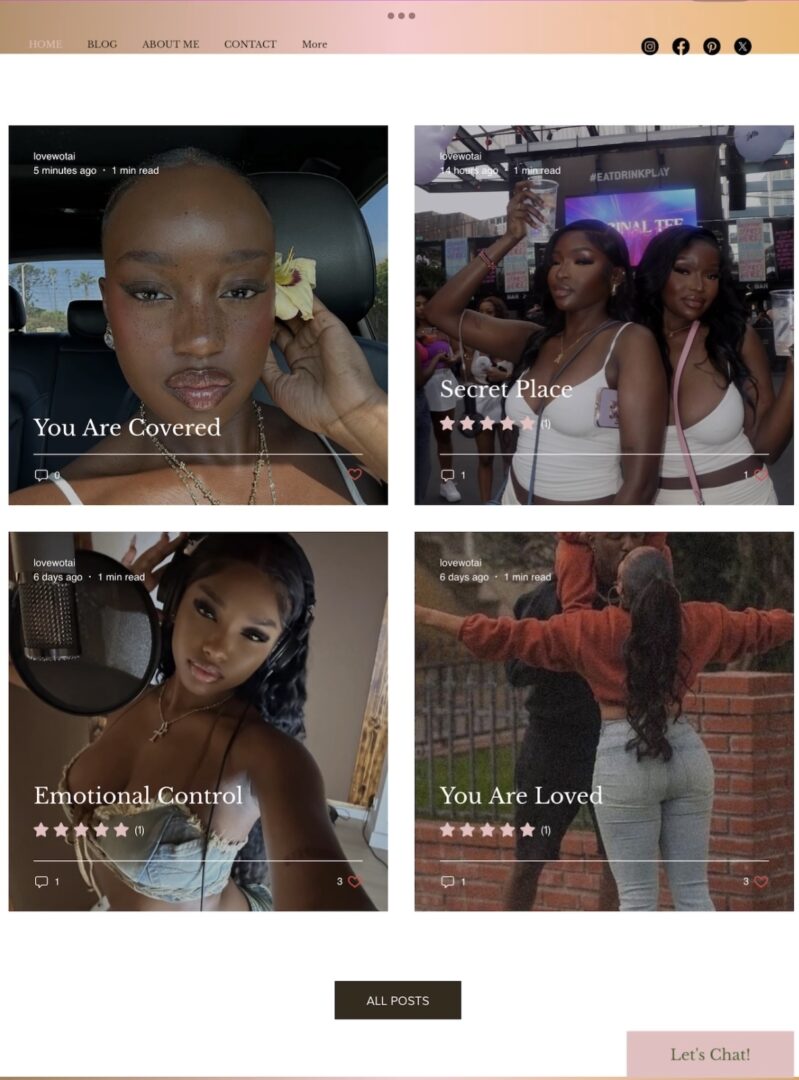Navigate to the CONTACT page

coord(250,44)
